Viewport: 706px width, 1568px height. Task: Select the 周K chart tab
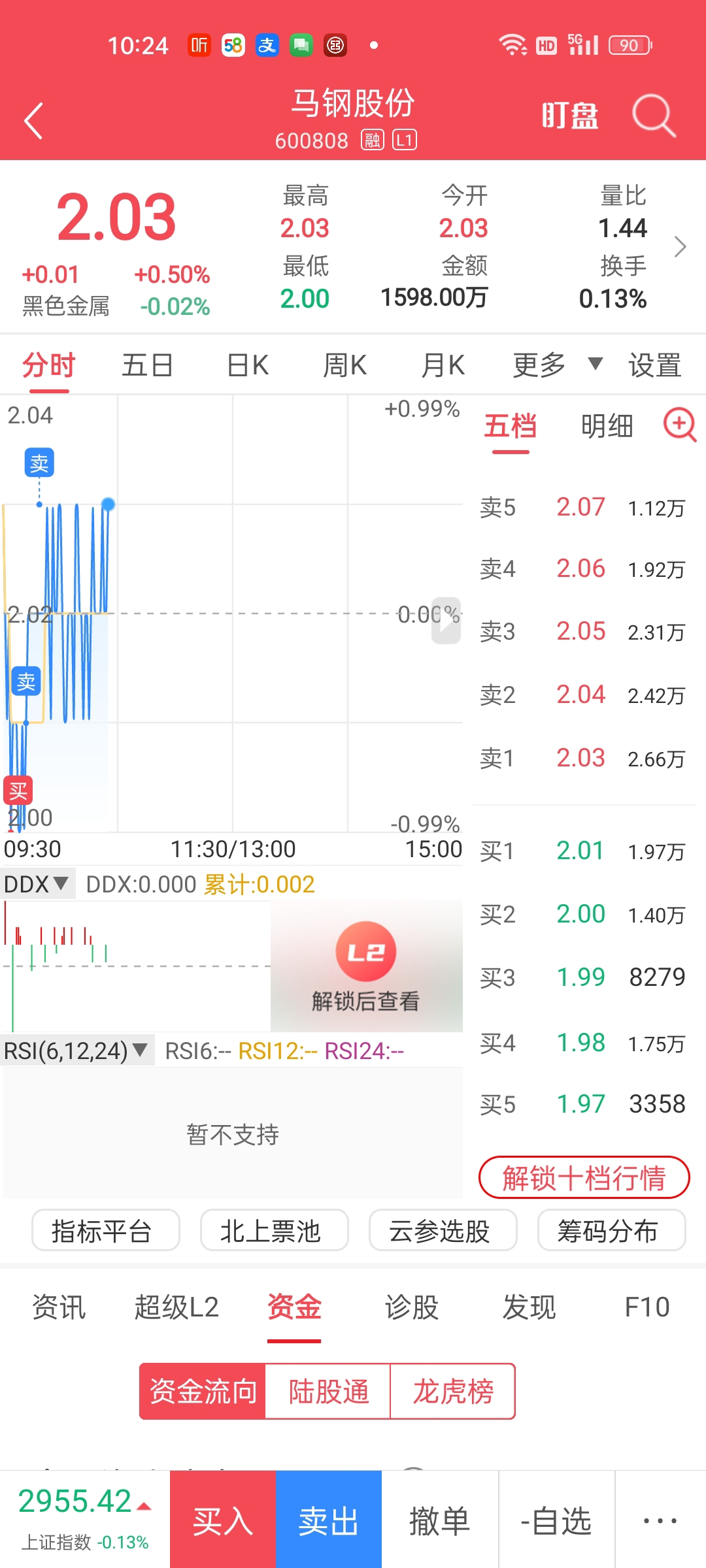point(345,365)
